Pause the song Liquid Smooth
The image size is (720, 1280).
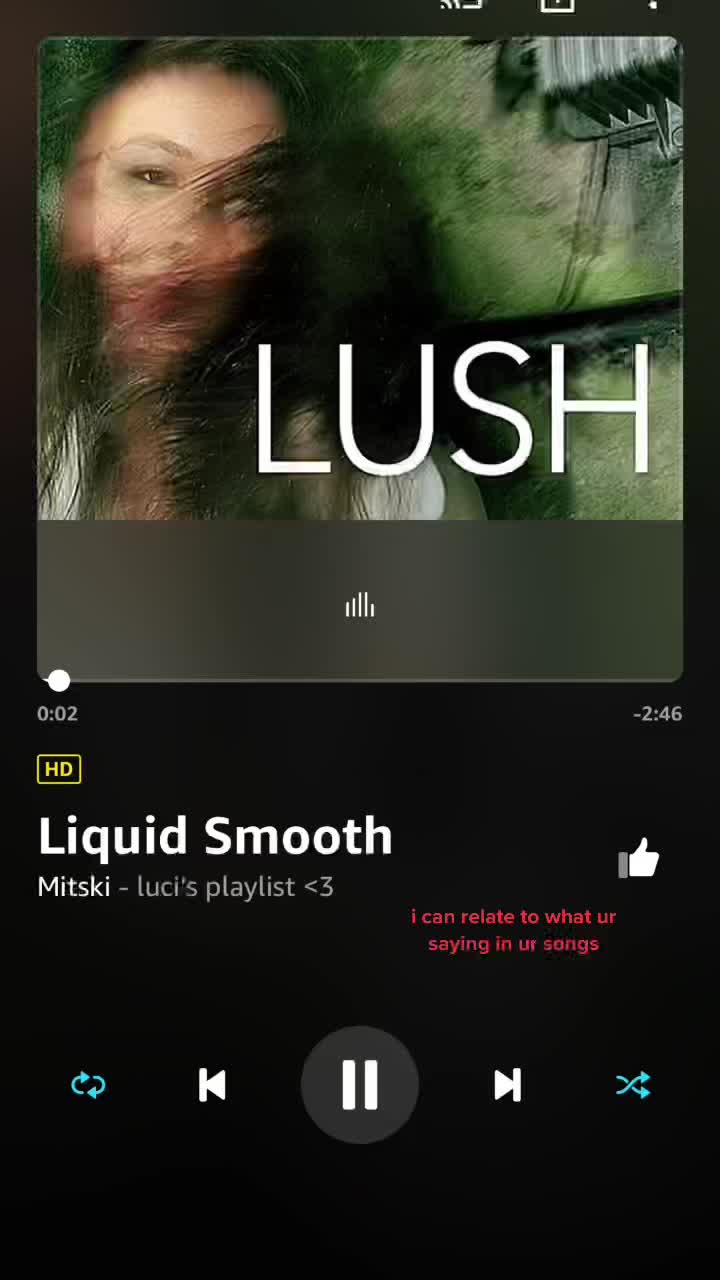(360, 1085)
